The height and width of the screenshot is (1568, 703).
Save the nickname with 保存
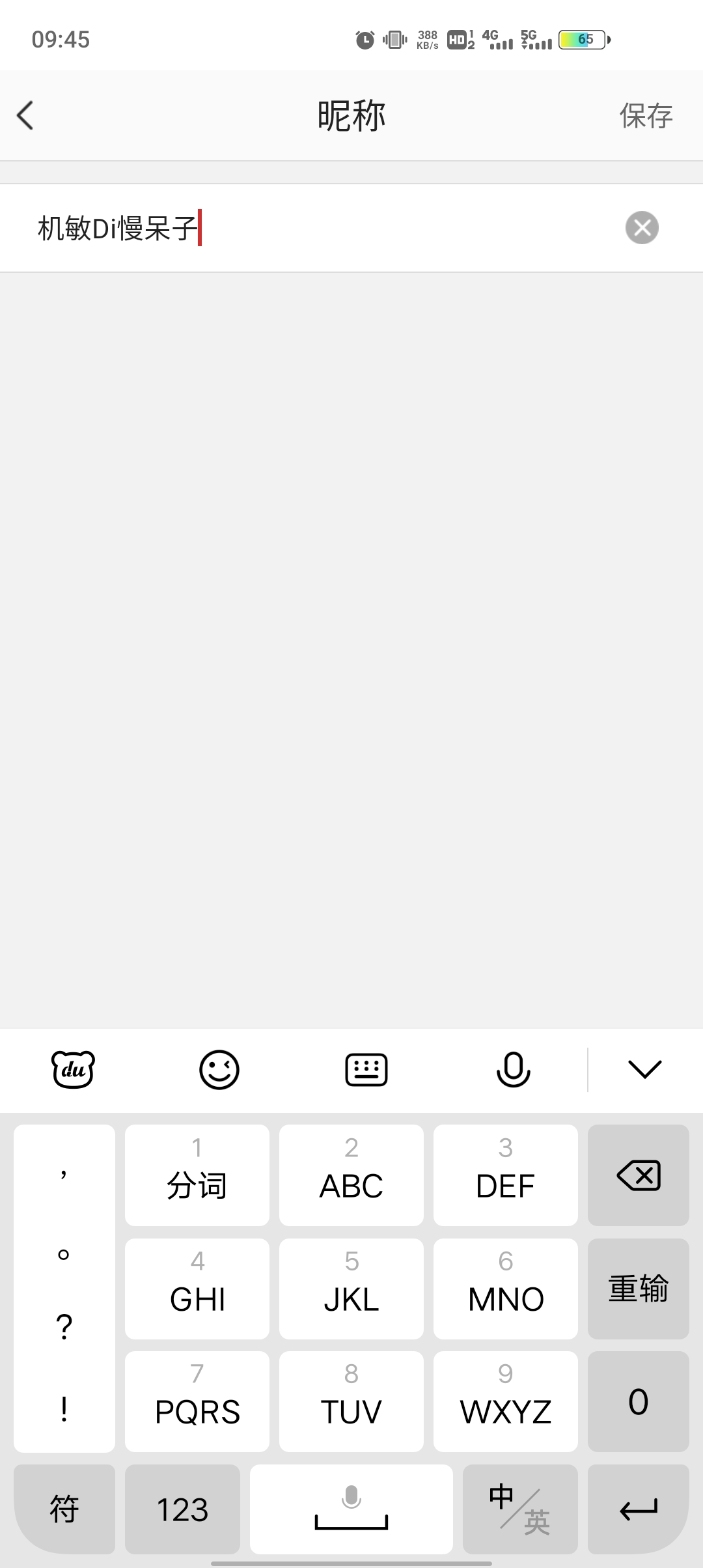click(645, 116)
